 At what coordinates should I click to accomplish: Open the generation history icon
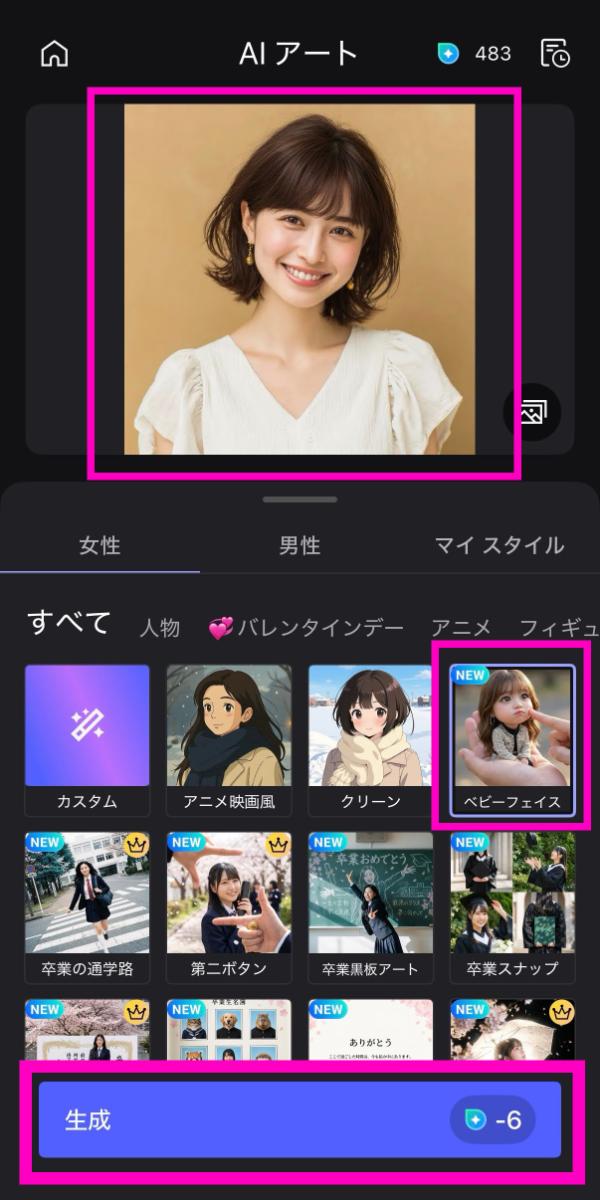pos(555,54)
